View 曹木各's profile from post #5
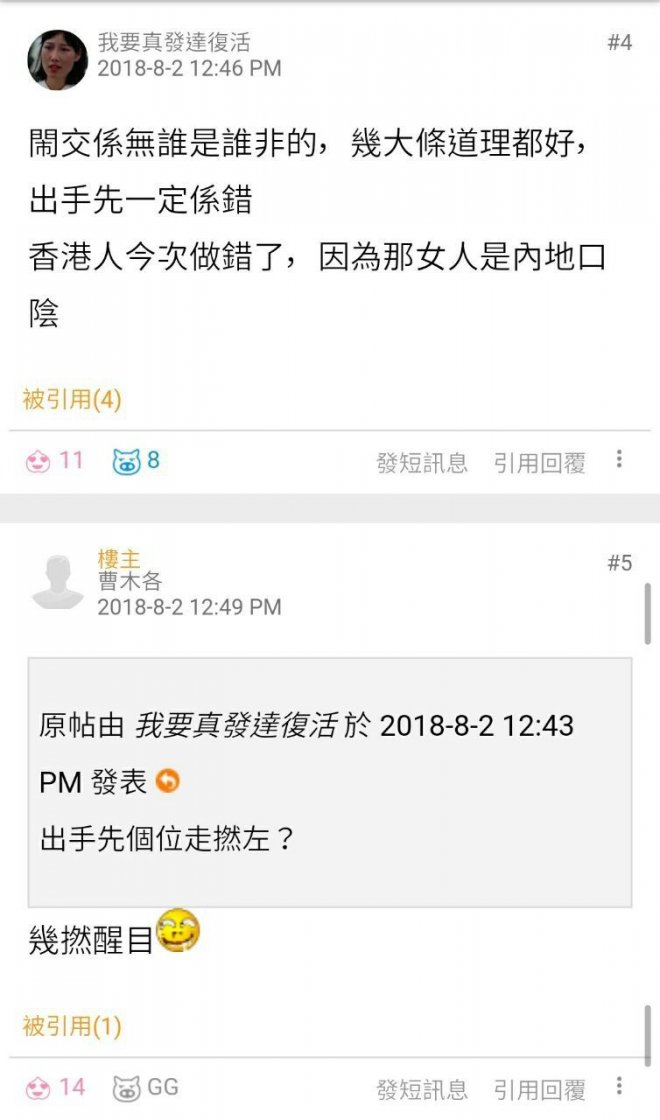 pos(130,581)
